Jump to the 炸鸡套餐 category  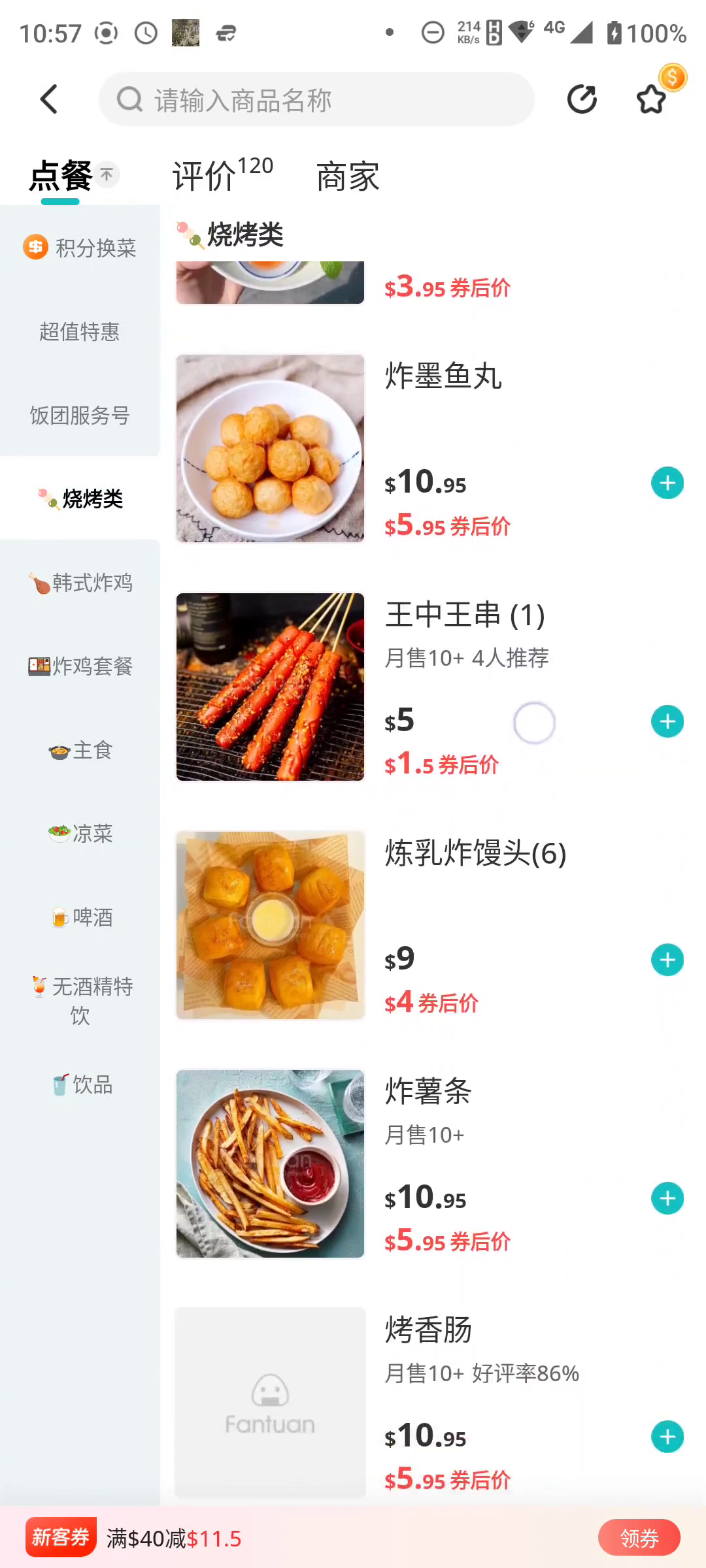click(x=80, y=666)
